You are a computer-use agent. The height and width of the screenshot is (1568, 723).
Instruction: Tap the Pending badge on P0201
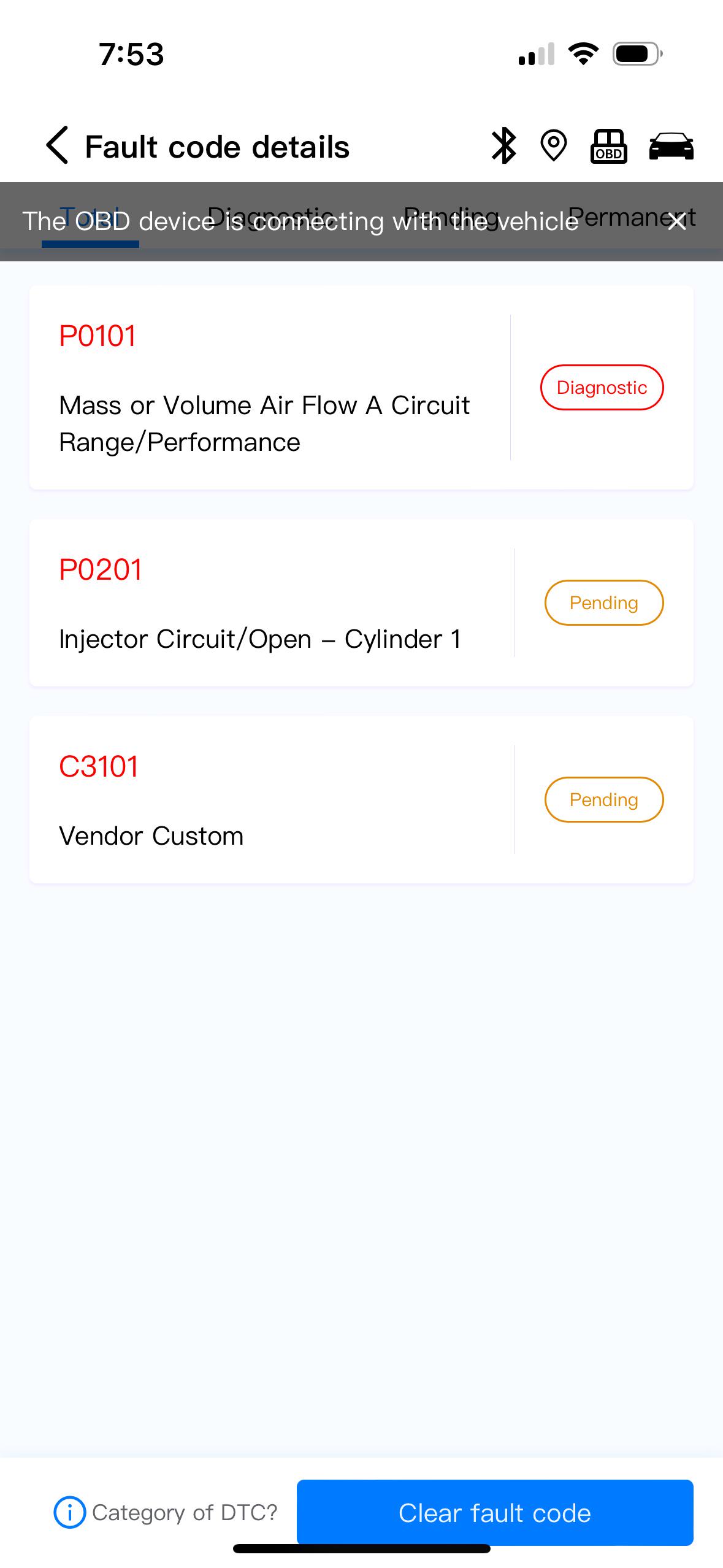(603, 602)
